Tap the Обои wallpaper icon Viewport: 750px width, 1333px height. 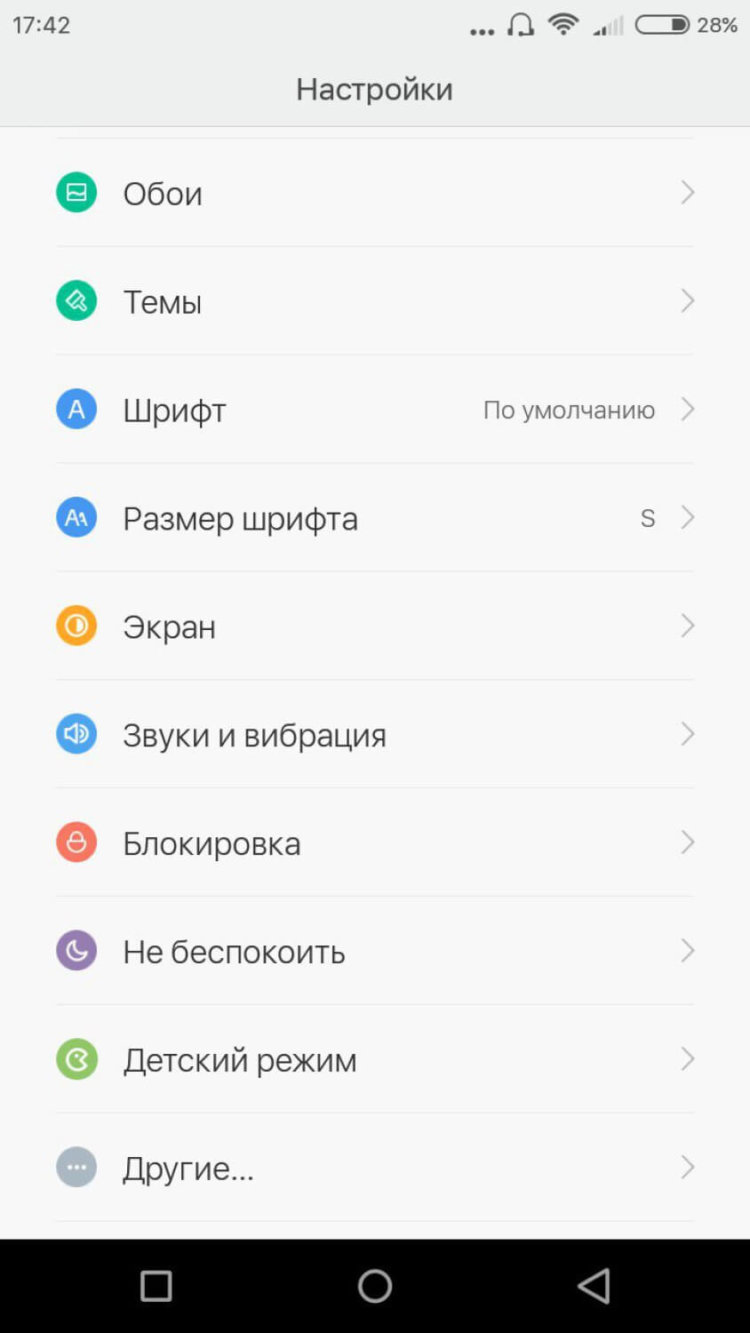point(75,193)
